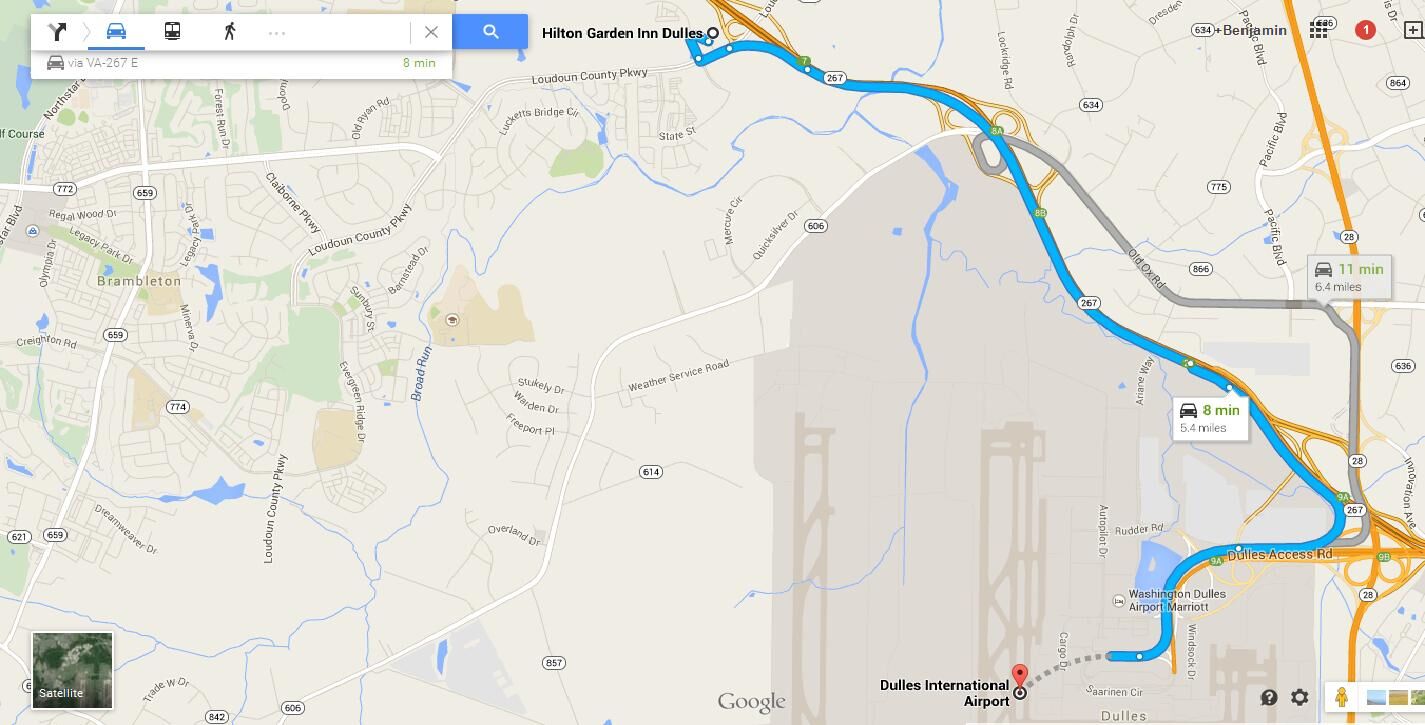Open more travel mode options
Viewport: 1425px width, 725px height.
277,33
